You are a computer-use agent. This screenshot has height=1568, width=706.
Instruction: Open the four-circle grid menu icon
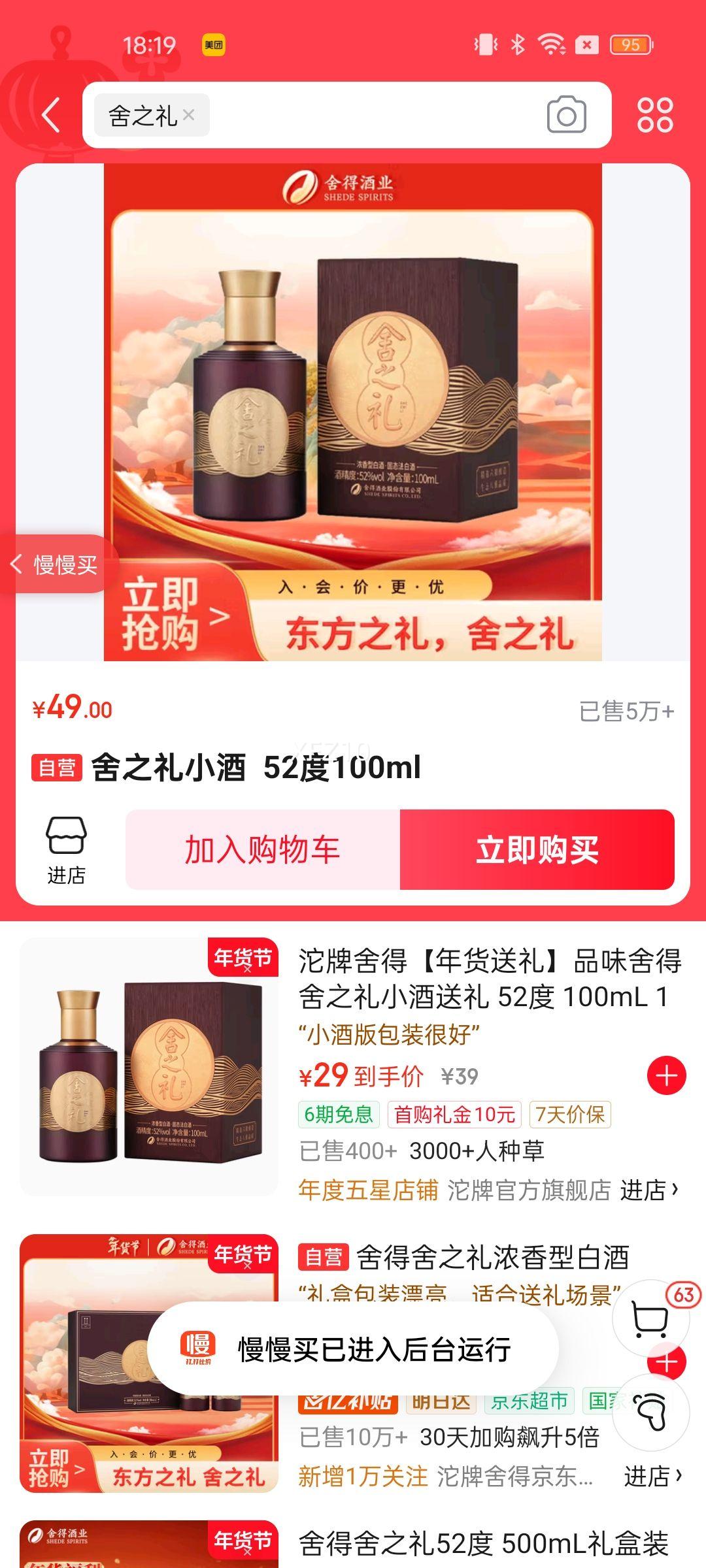point(655,116)
